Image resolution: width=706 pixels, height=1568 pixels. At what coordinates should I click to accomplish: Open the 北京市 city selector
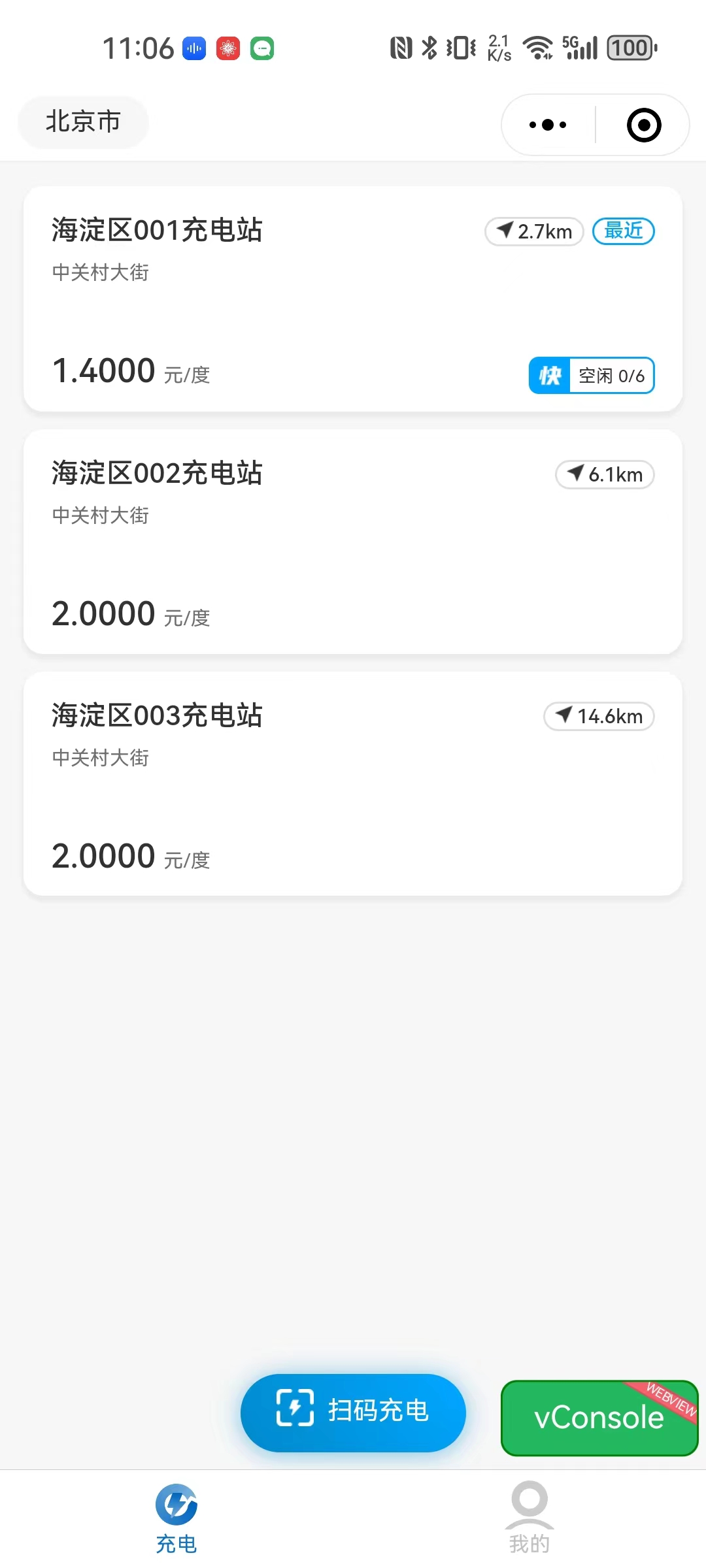(x=83, y=122)
